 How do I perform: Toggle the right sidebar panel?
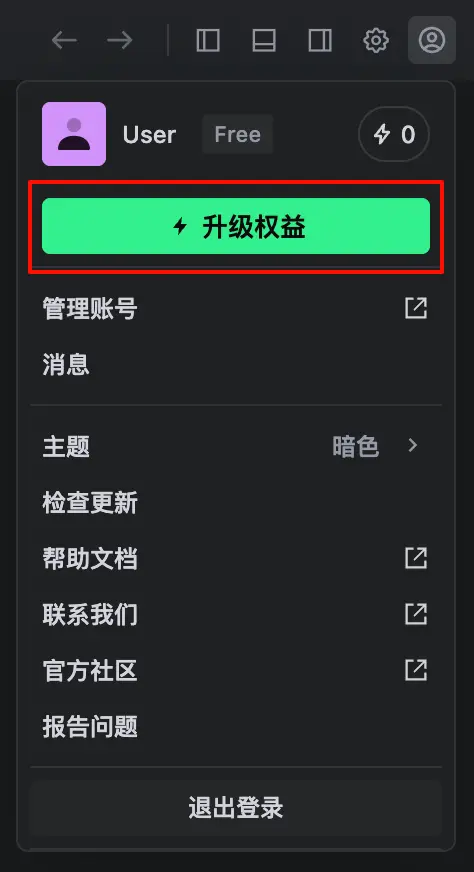(x=320, y=41)
